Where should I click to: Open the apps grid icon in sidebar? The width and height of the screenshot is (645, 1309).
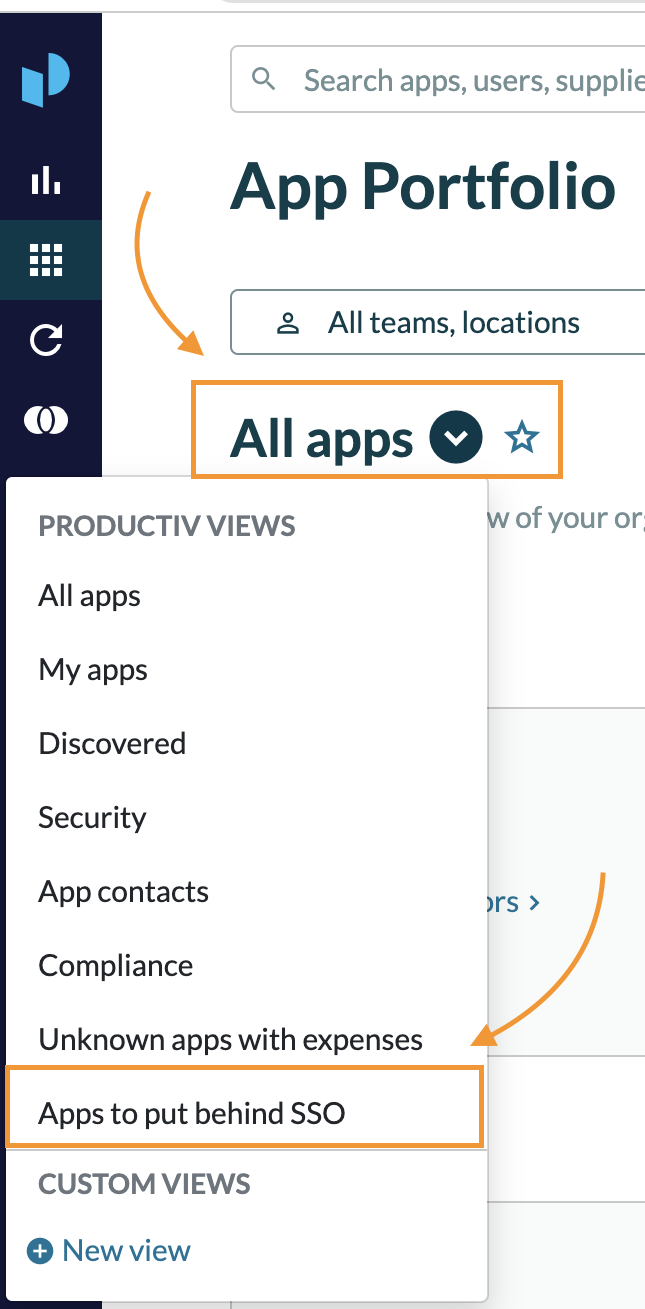[46, 260]
